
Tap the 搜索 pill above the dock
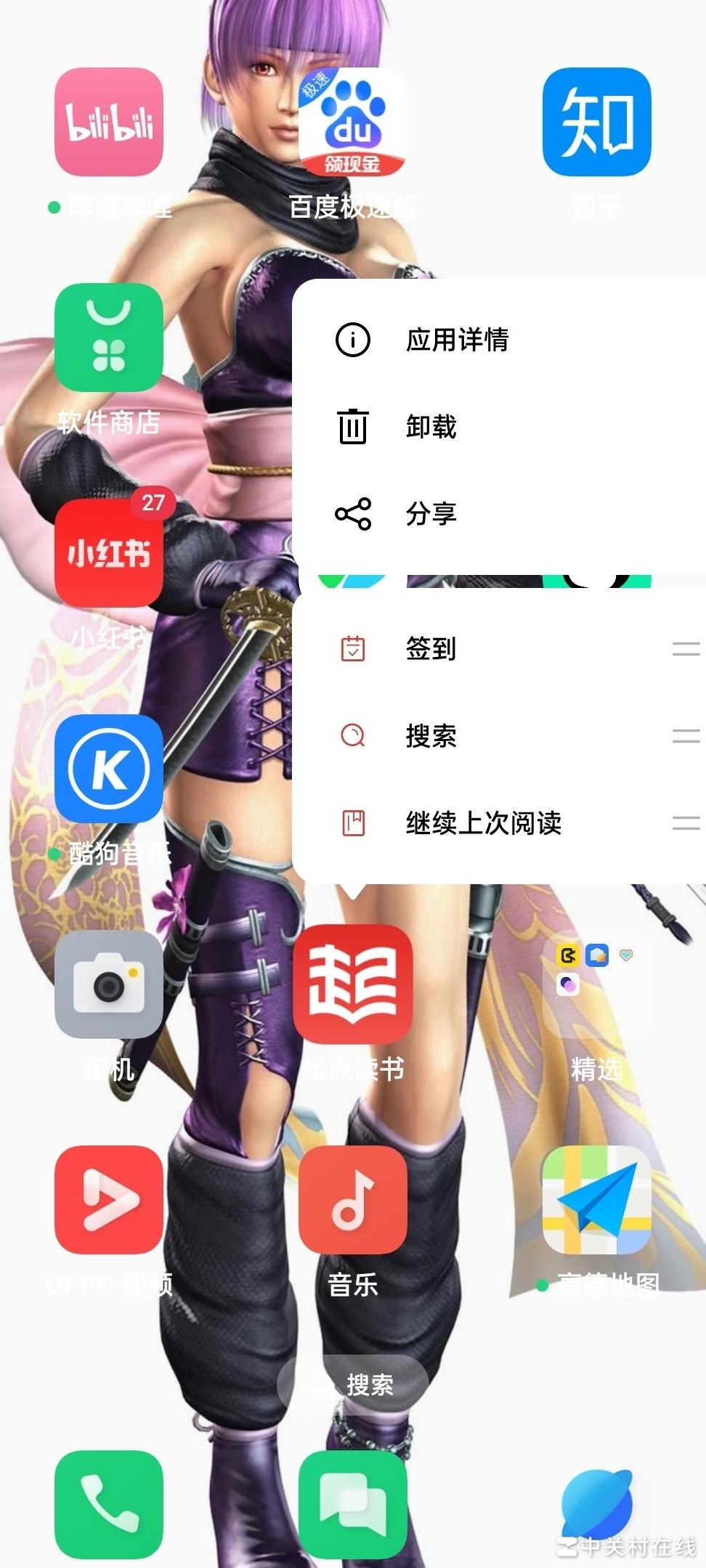click(353, 1384)
